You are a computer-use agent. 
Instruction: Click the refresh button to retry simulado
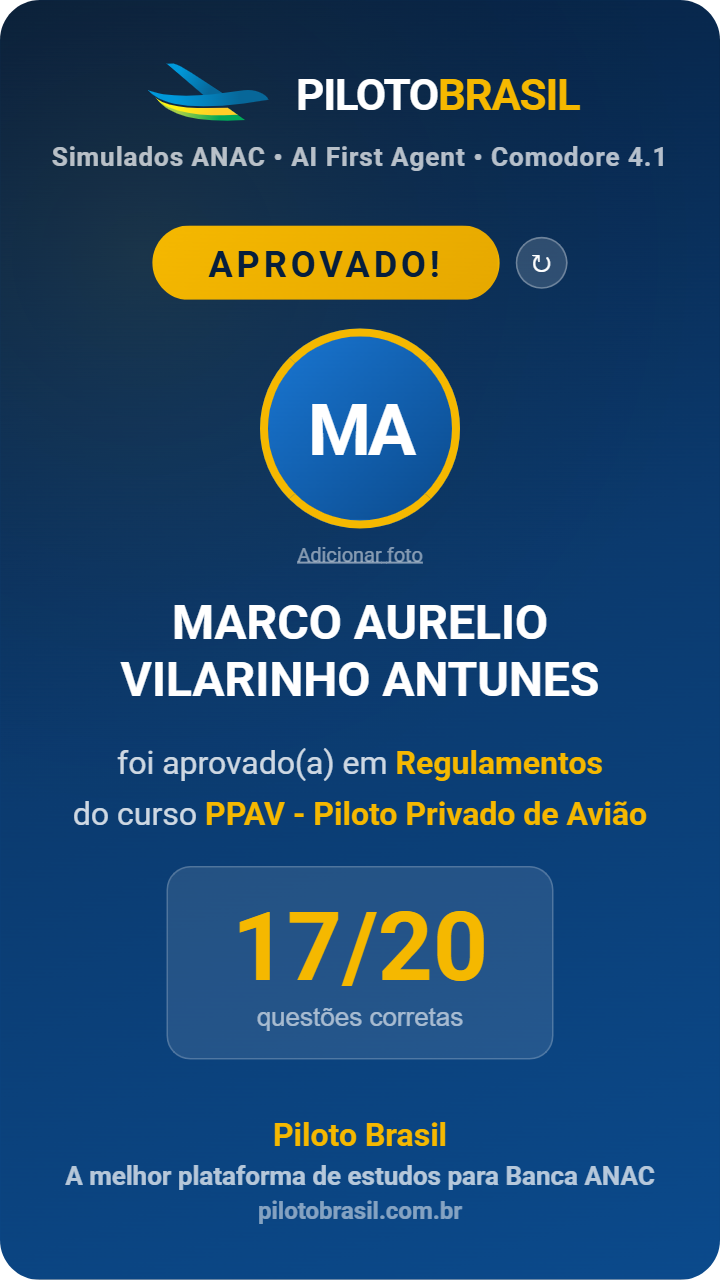pyautogui.click(x=542, y=262)
